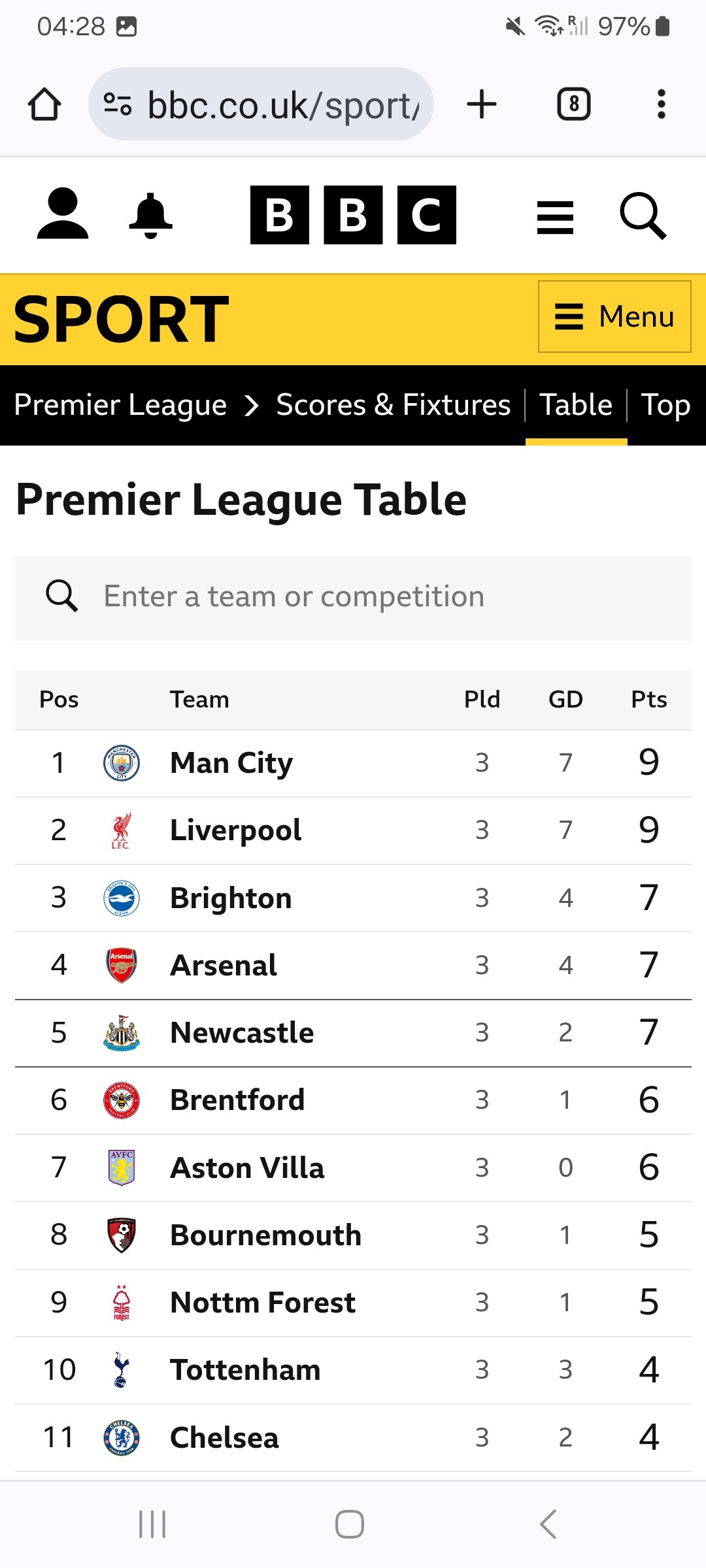
Task: Go to the BBC homepage via the logo
Action: (x=353, y=215)
